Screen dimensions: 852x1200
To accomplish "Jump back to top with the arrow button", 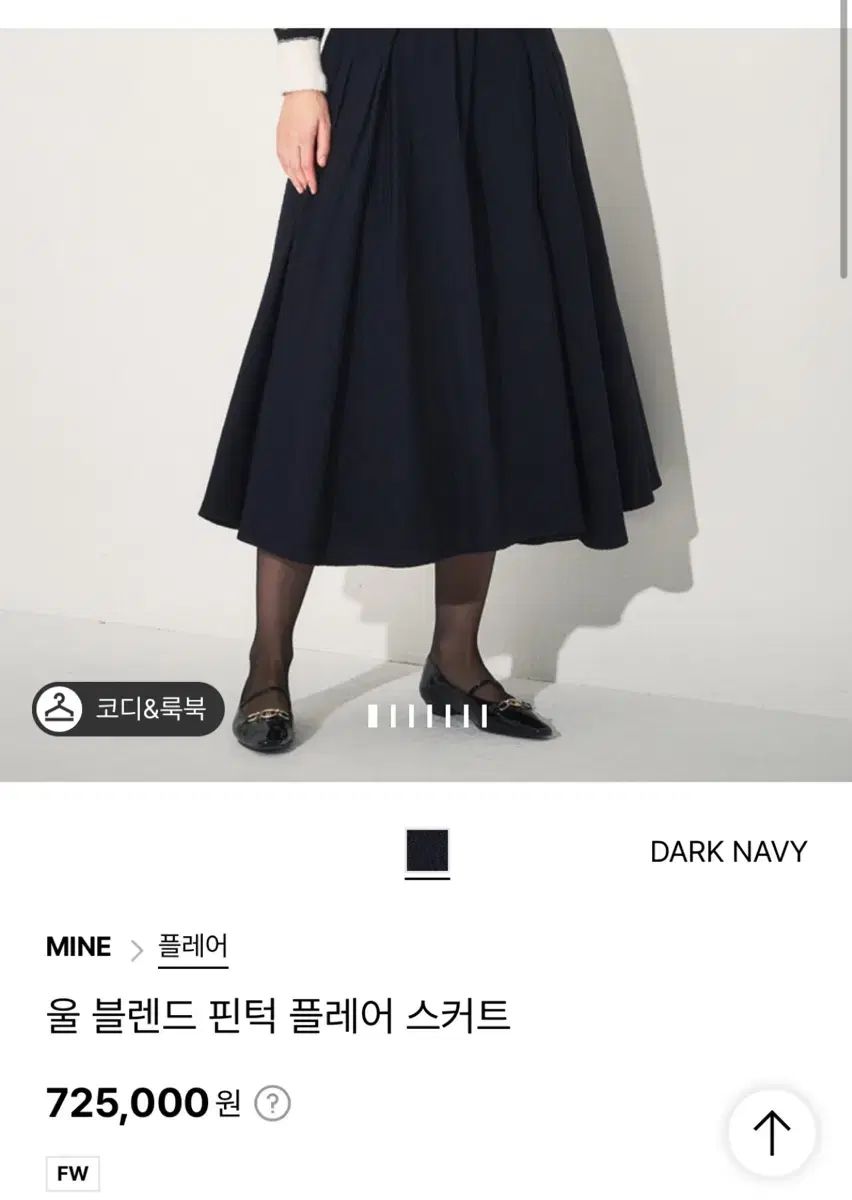I will tap(771, 1133).
